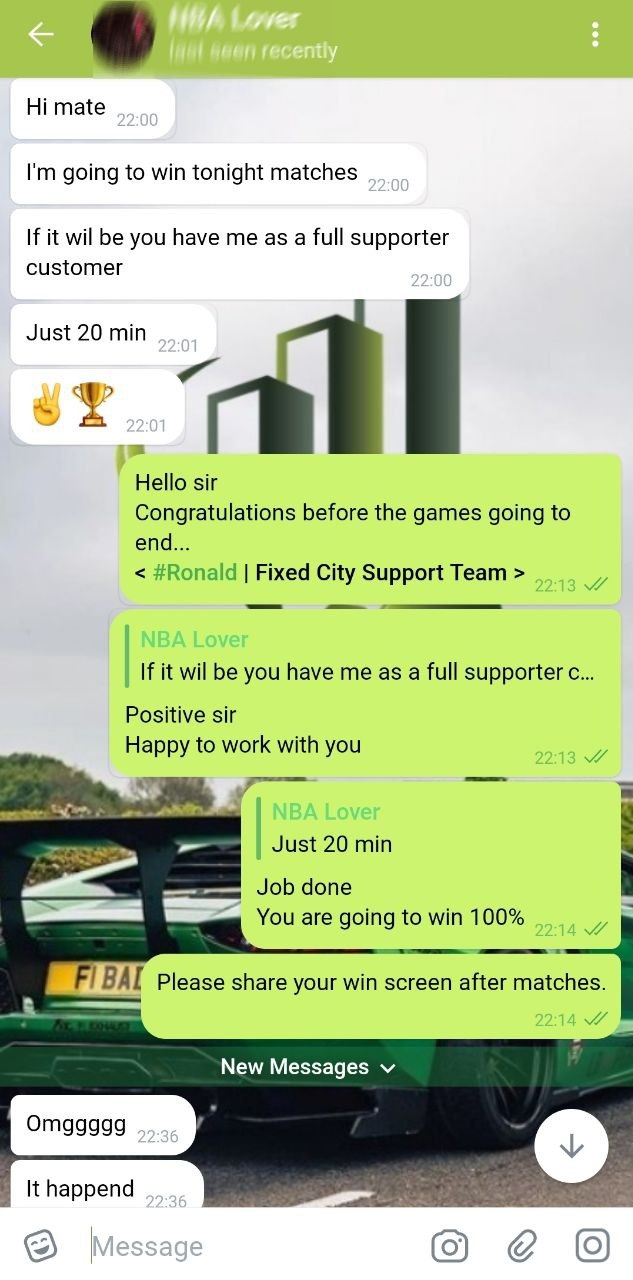Focus the Message text field
633x1280 pixels.
click(x=250, y=1246)
